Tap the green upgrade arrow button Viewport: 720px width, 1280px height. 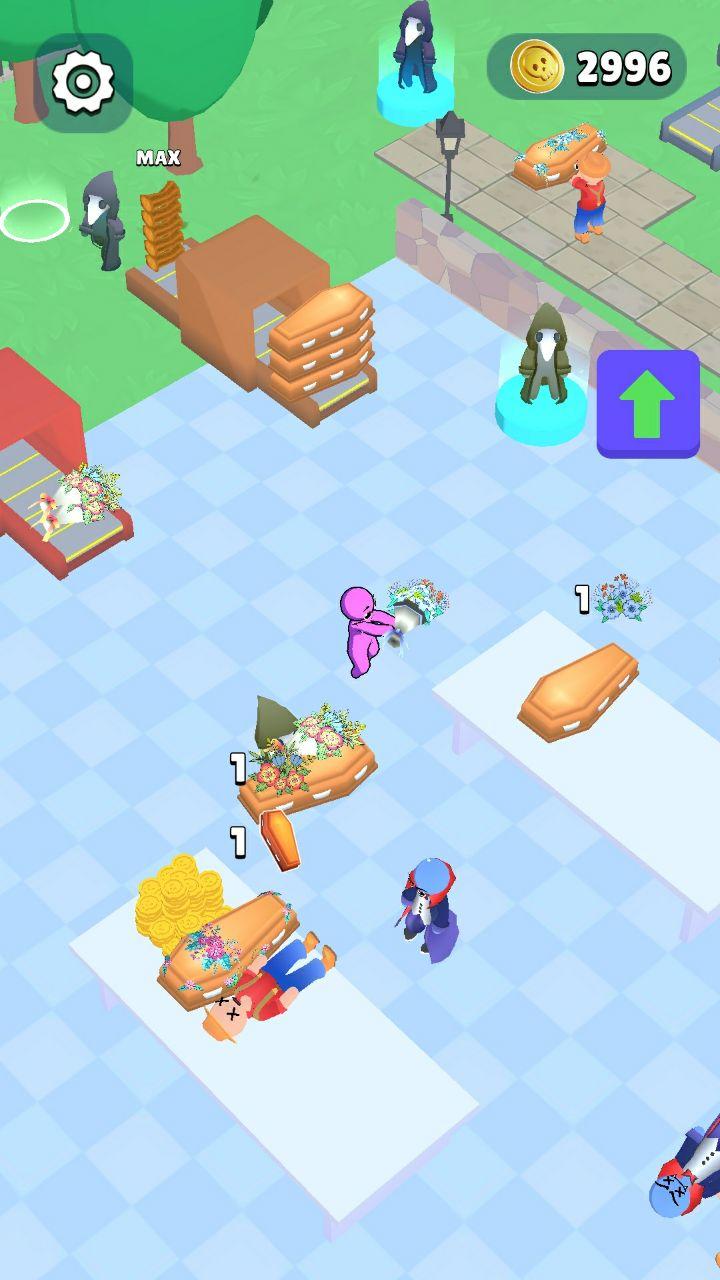tap(648, 403)
